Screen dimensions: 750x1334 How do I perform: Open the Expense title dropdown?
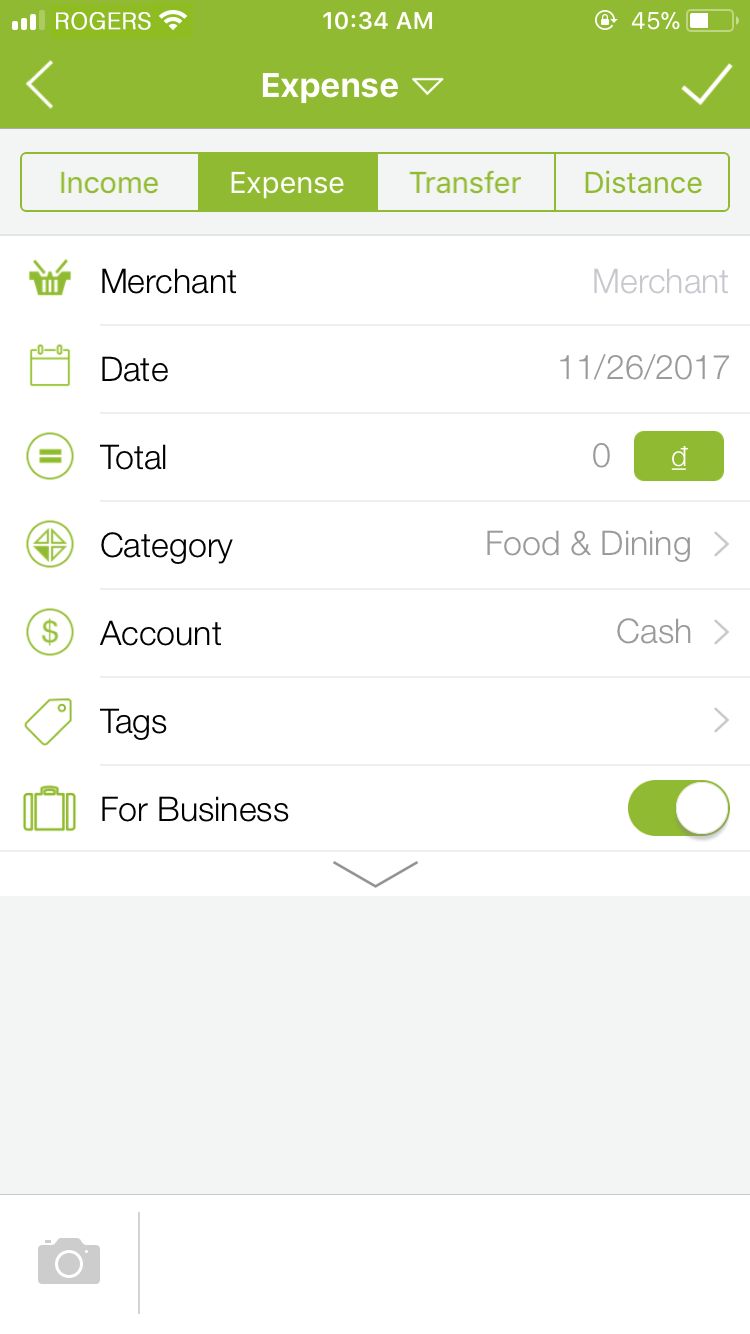click(x=351, y=86)
